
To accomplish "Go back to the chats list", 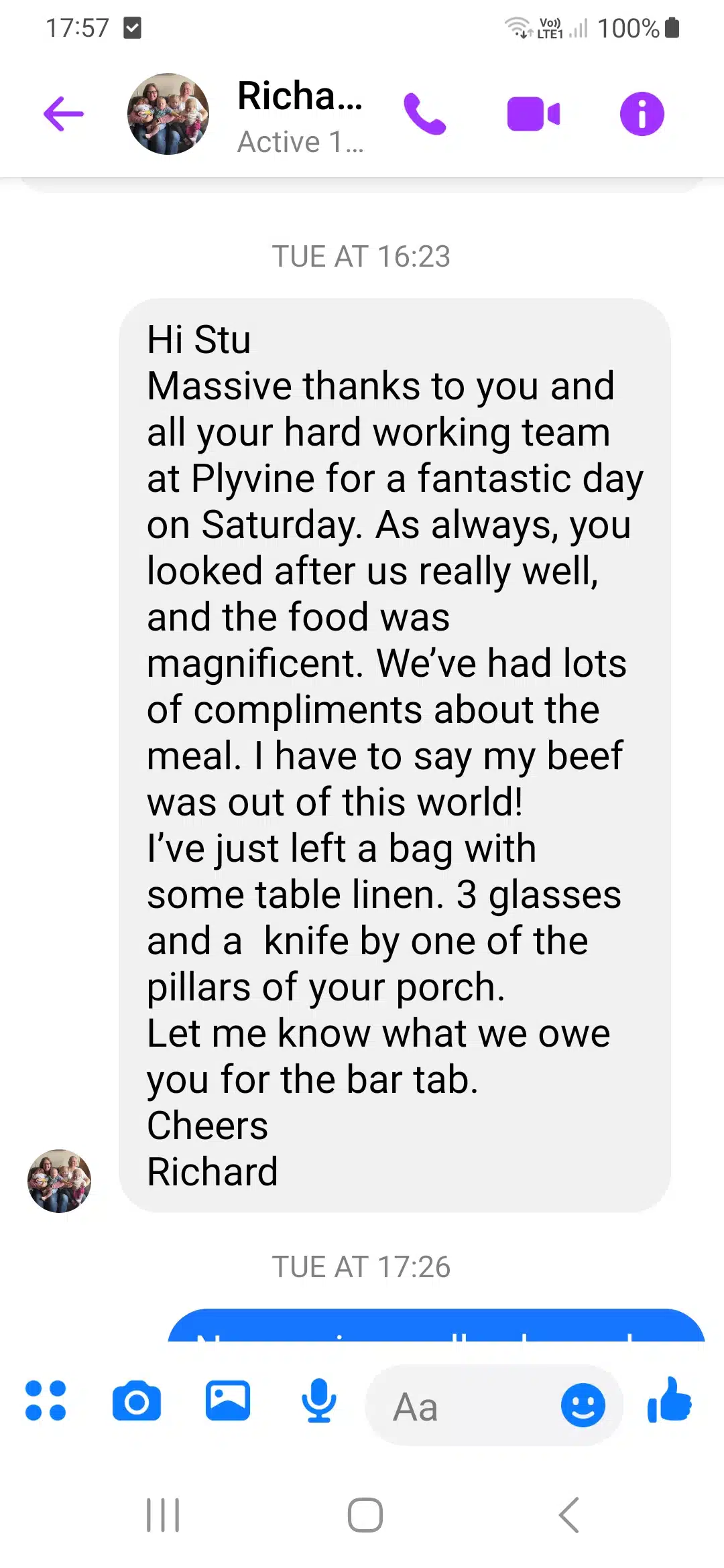I will [64, 114].
